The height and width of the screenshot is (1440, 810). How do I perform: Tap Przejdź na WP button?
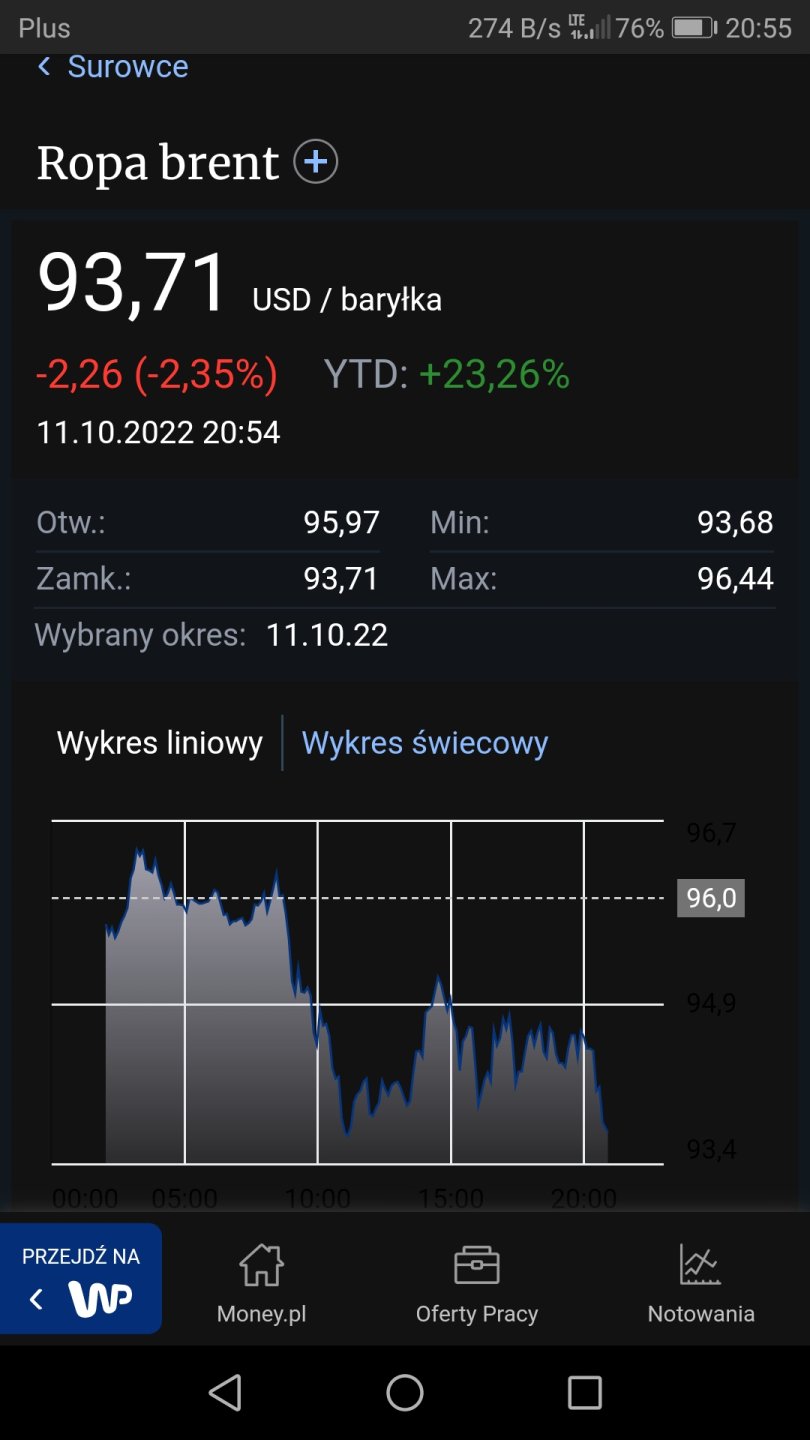[81, 1279]
